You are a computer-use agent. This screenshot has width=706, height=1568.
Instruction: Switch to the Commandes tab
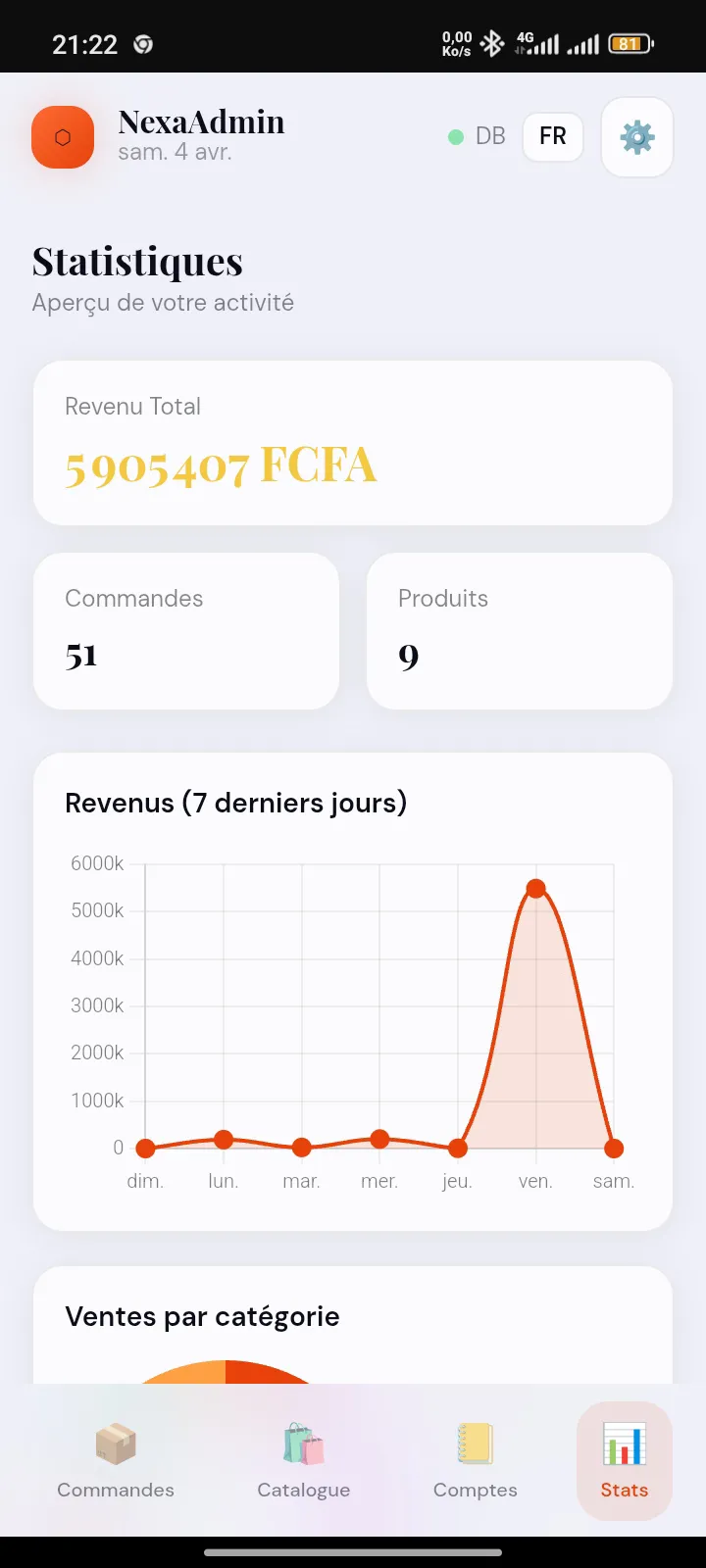115,1460
